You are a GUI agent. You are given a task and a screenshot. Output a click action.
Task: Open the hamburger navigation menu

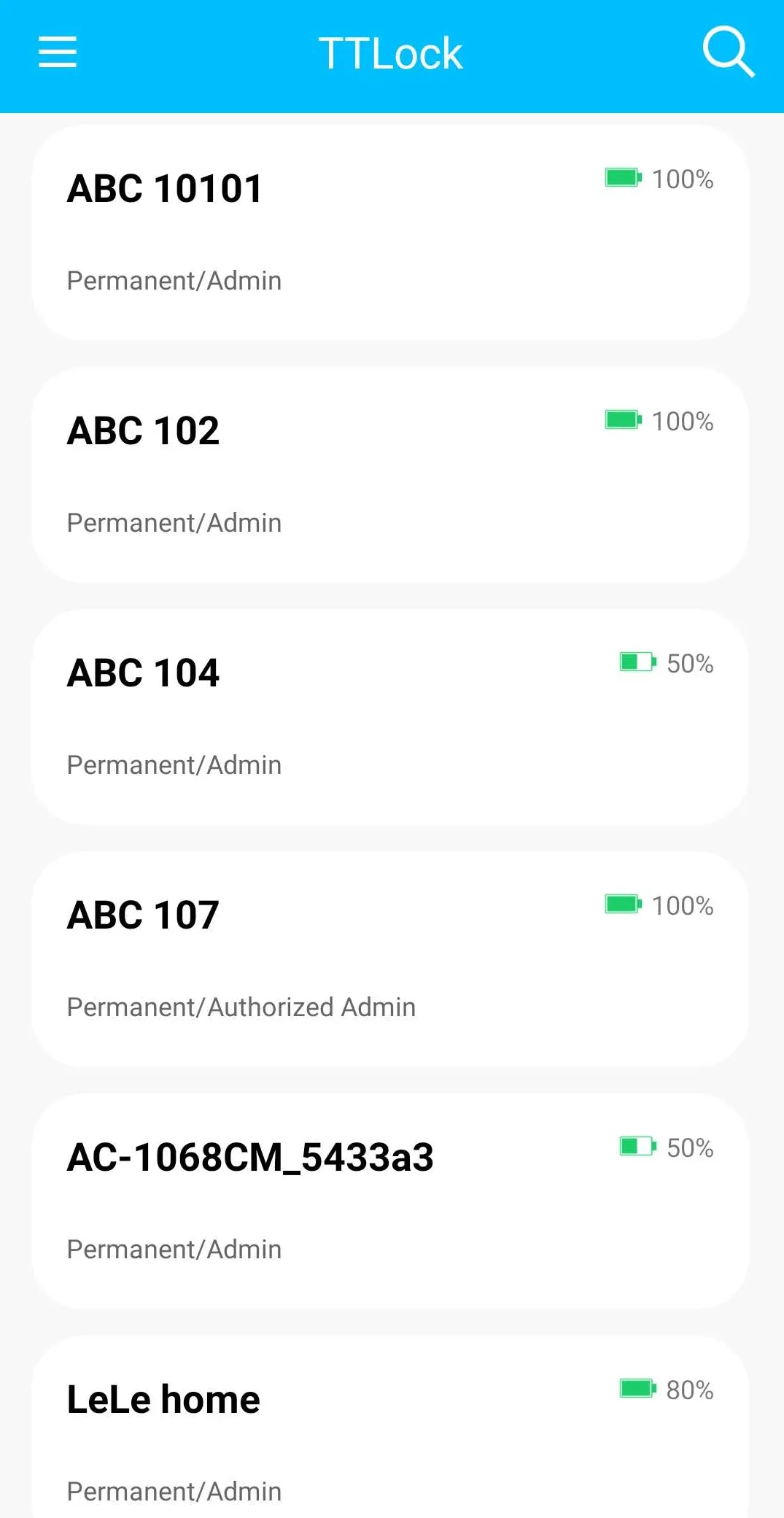(57, 53)
